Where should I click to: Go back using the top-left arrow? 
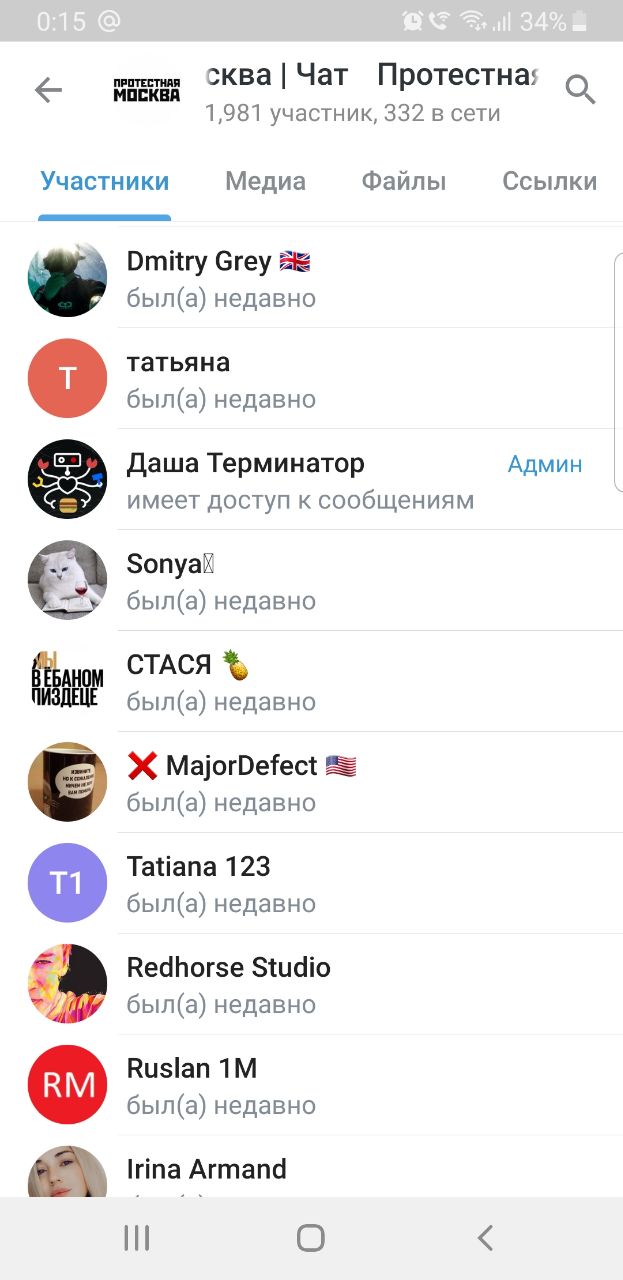click(x=48, y=91)
